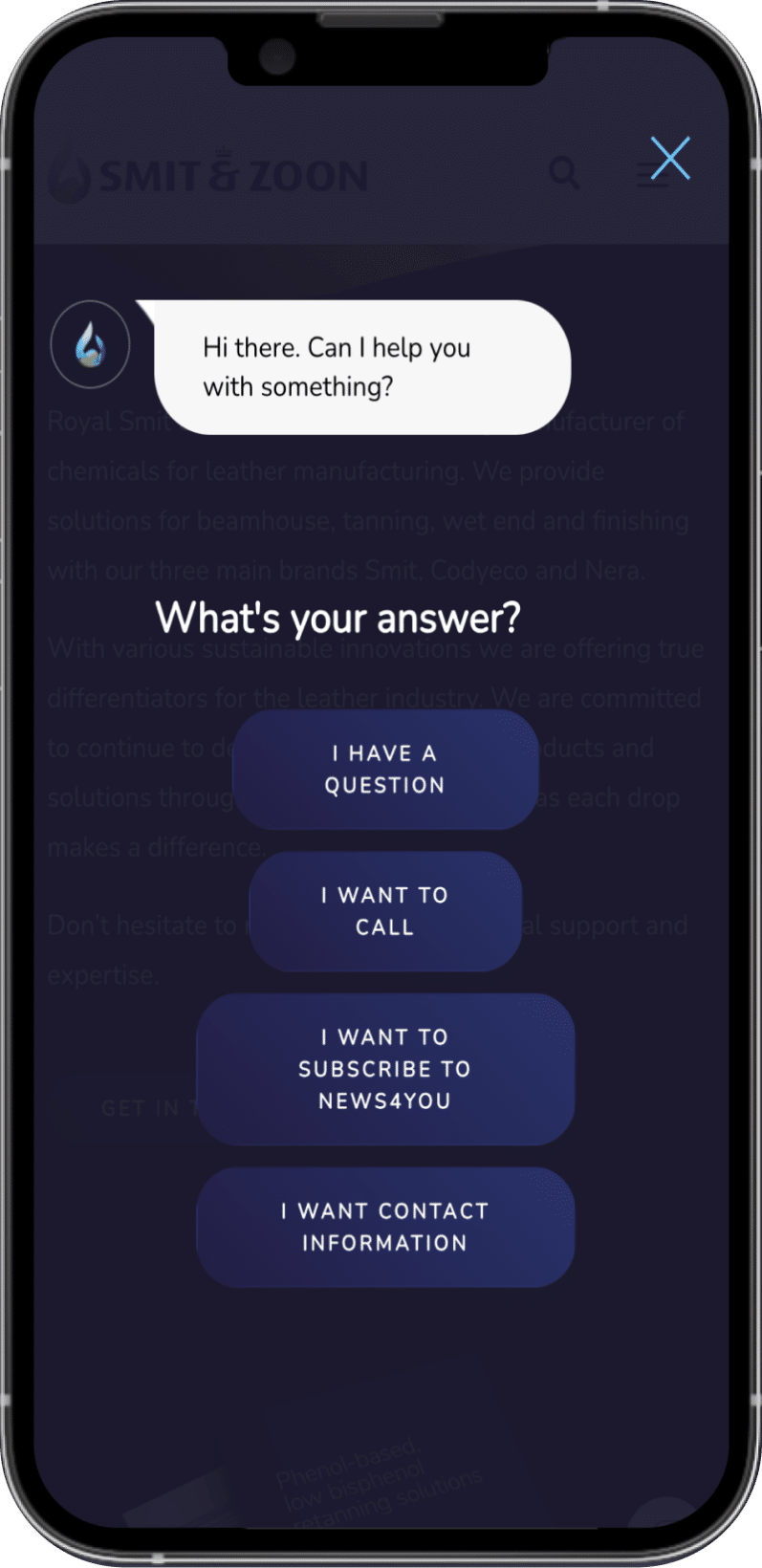Screen dimensions: 762x1568
Task: Subscribe to News4You via its button
Action: 385,1069
